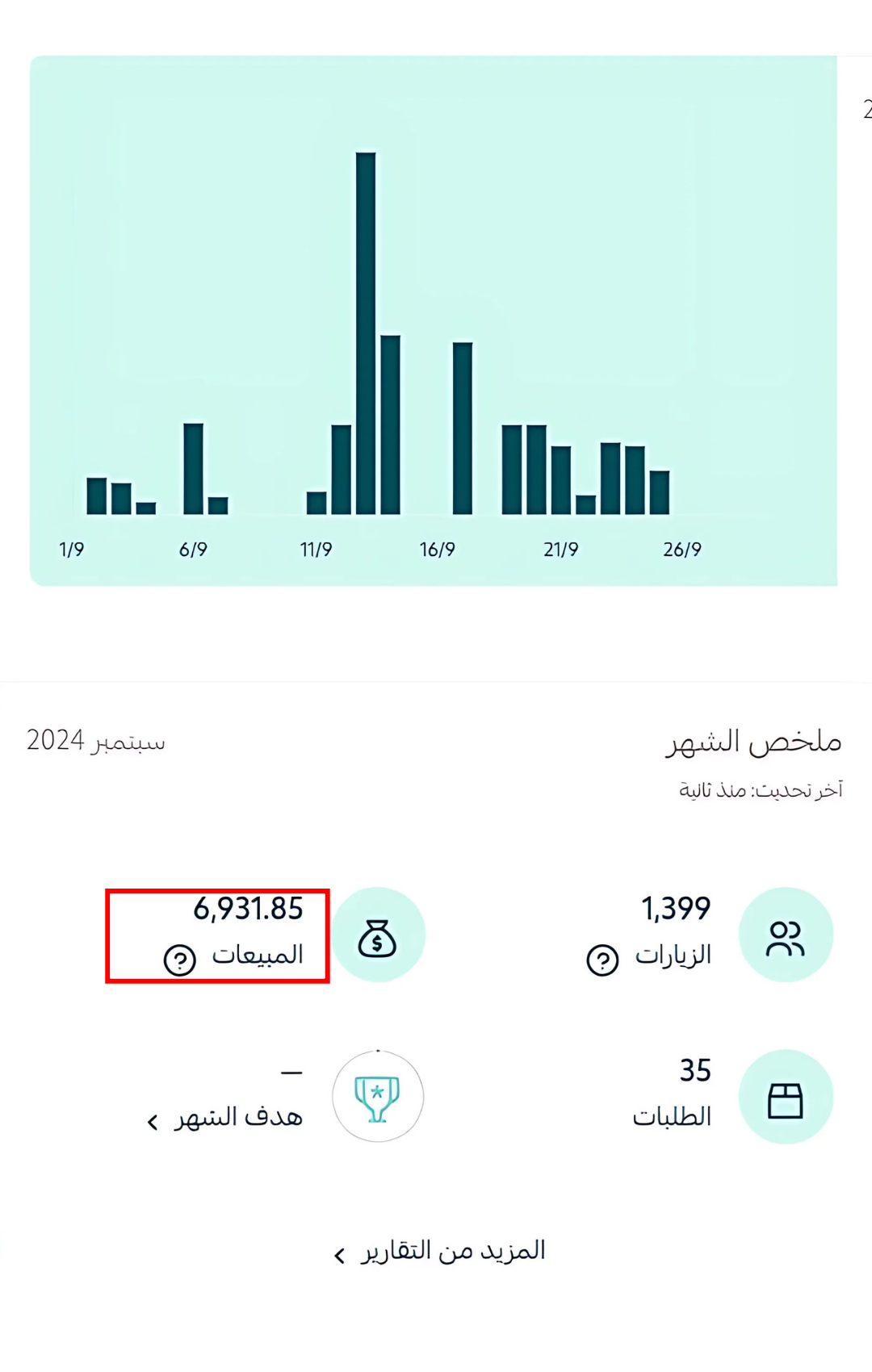Viewport: 872px width, 1372px height.
Task: Open المزيد من التقارير link
Action: (441, 1252)
